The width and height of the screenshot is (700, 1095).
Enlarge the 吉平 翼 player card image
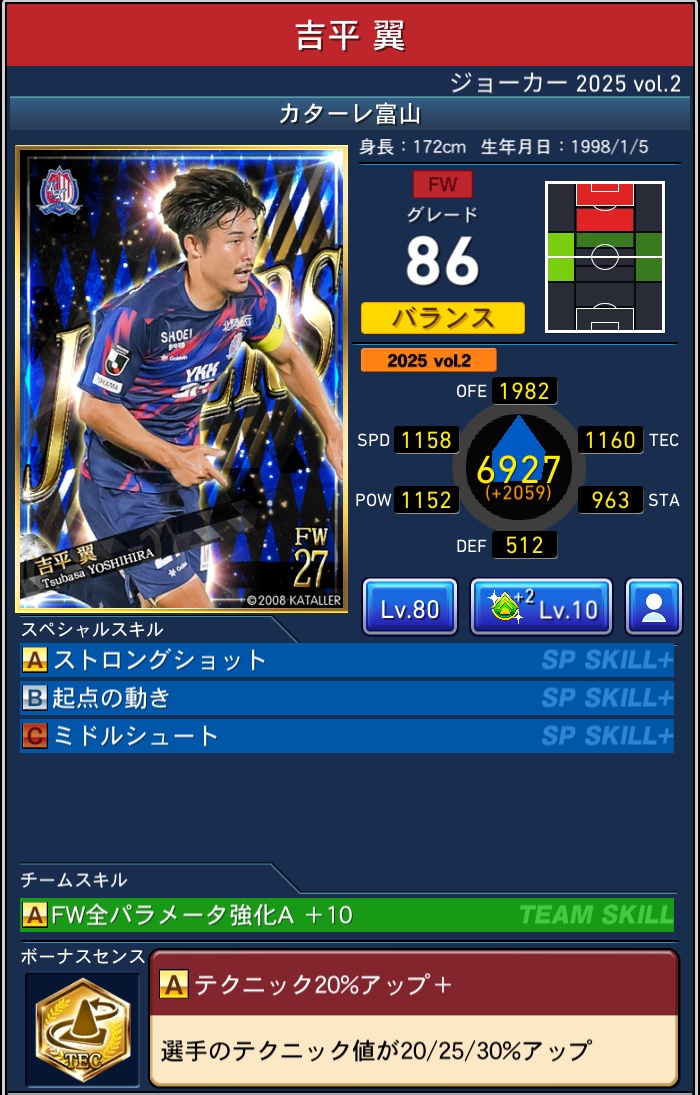click(x=181, y=378)
